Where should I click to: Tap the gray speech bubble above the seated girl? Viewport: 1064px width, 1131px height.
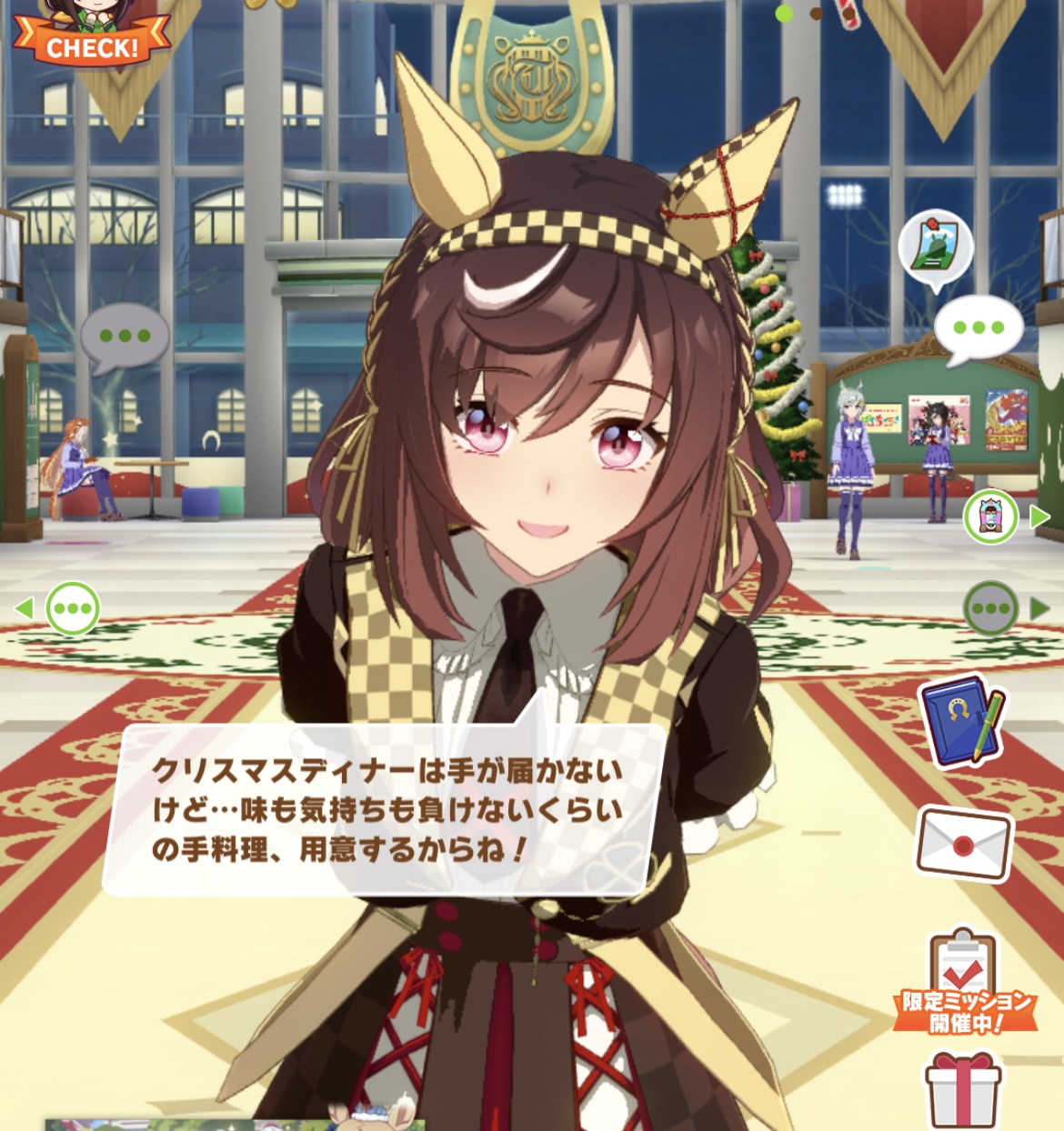(x=125, y=336)
